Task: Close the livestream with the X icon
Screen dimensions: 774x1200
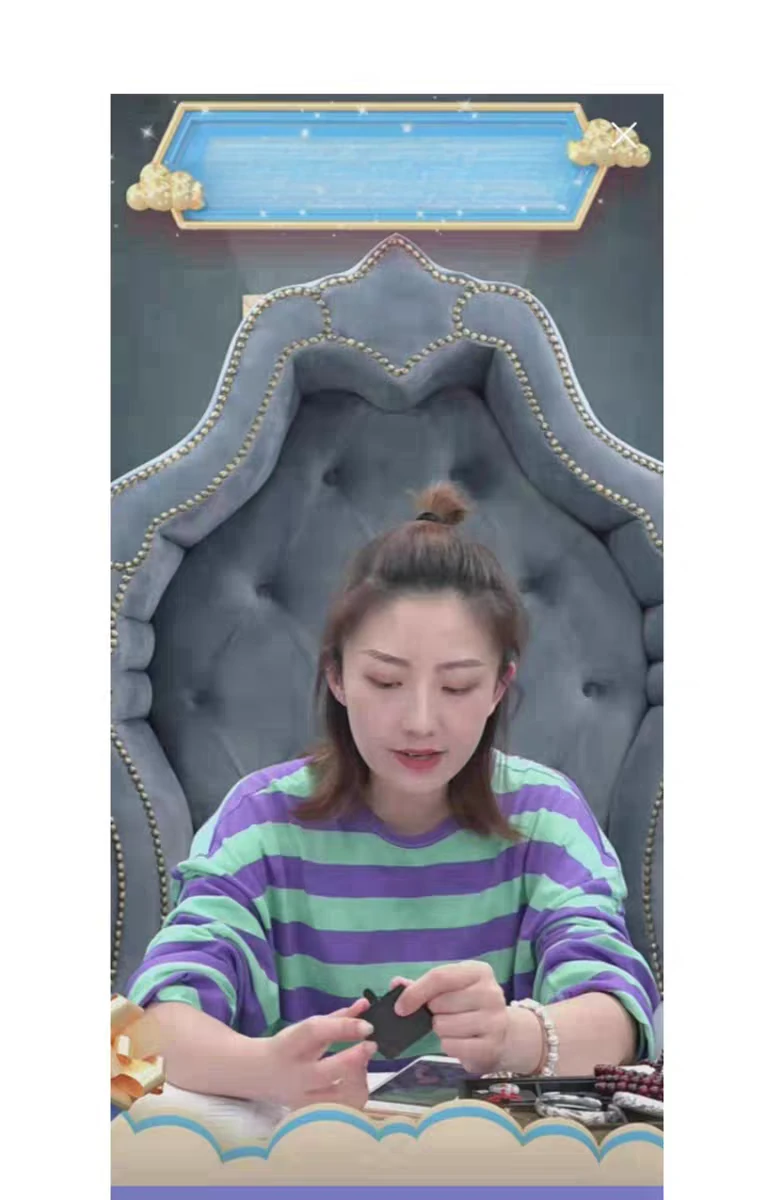Action: click(x=624, y=135)
